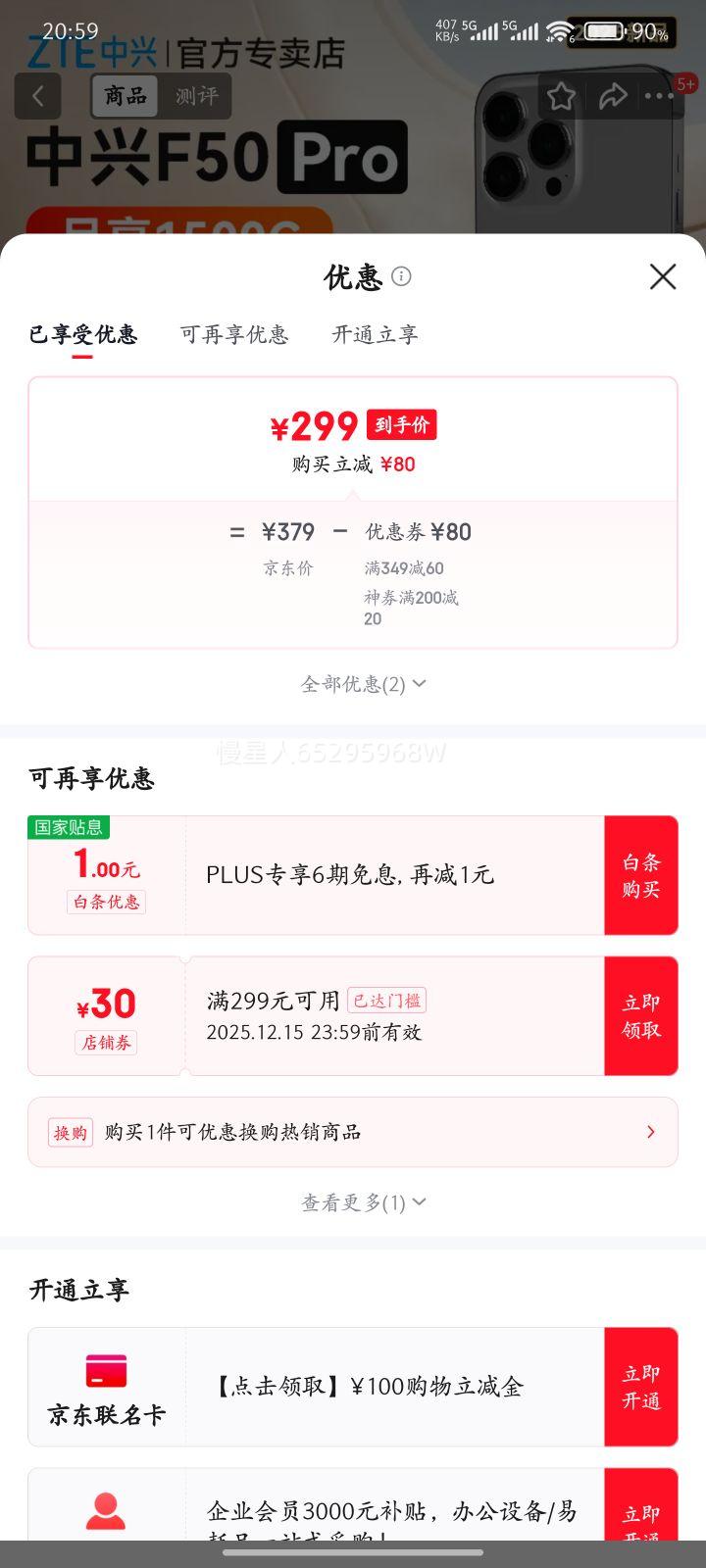Tap the star icon to favorite the product

561,95
